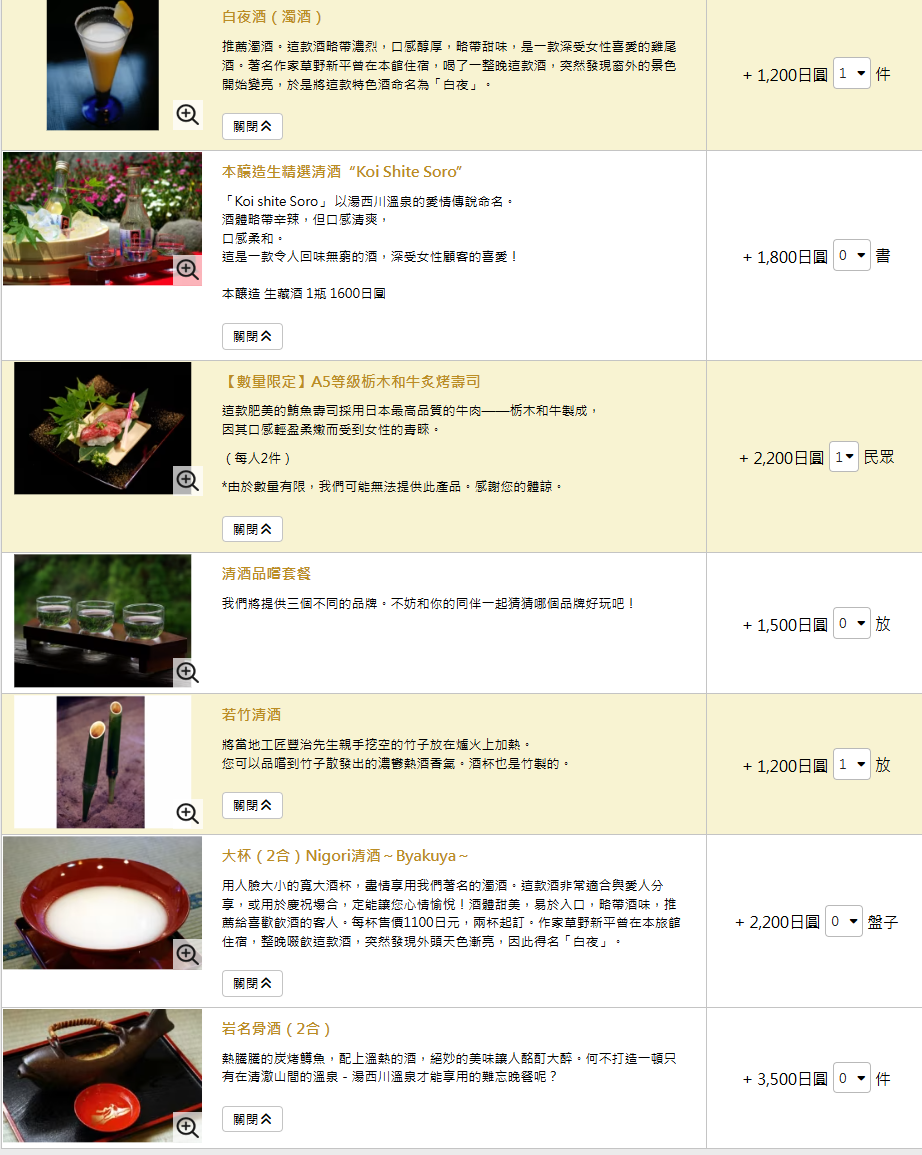The width and height of the screenshot is (922, 1155).
Task: Adjust 若竹清酒 quantity dropdown
Action: [851, 765]
